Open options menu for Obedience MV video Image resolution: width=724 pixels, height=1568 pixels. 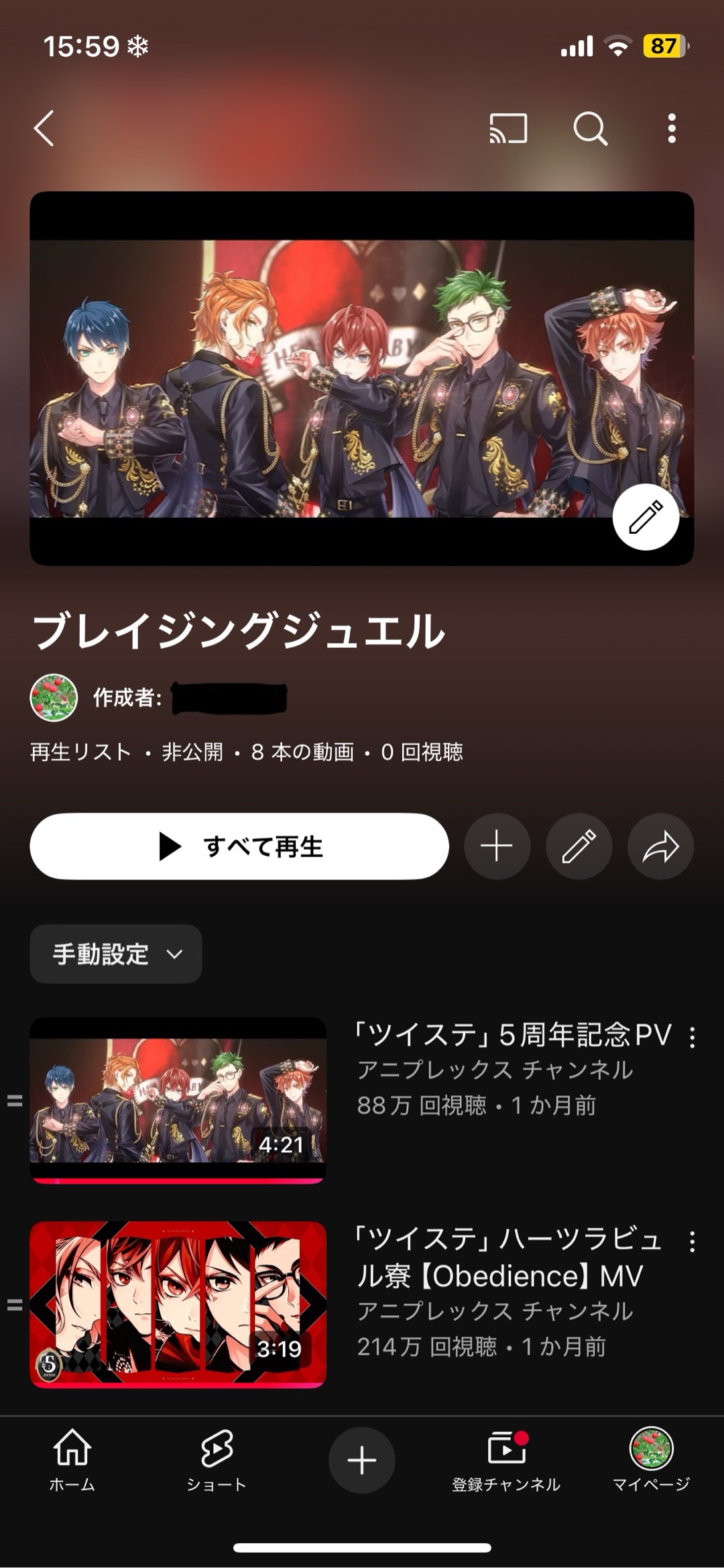pos(692,1242)
